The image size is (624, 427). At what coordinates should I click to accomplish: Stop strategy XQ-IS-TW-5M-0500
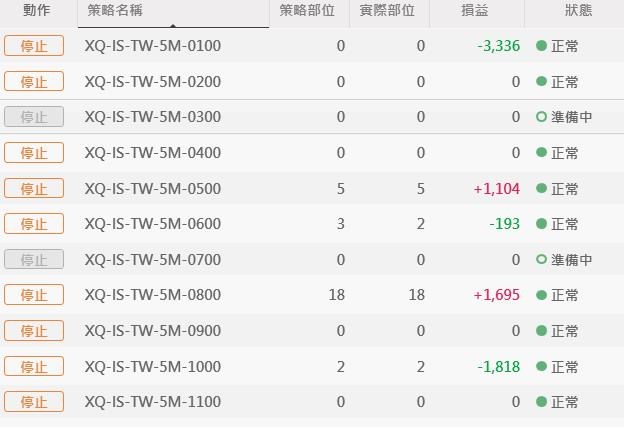[x=34, y=189]
